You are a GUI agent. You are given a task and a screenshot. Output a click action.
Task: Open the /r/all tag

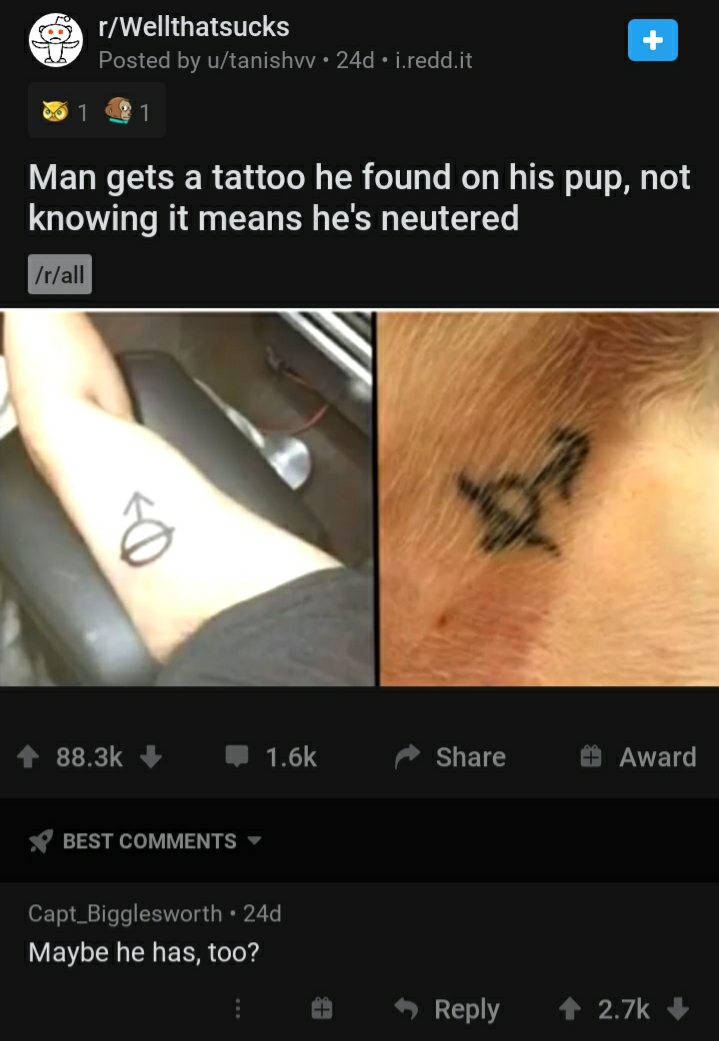pos(60,275)
